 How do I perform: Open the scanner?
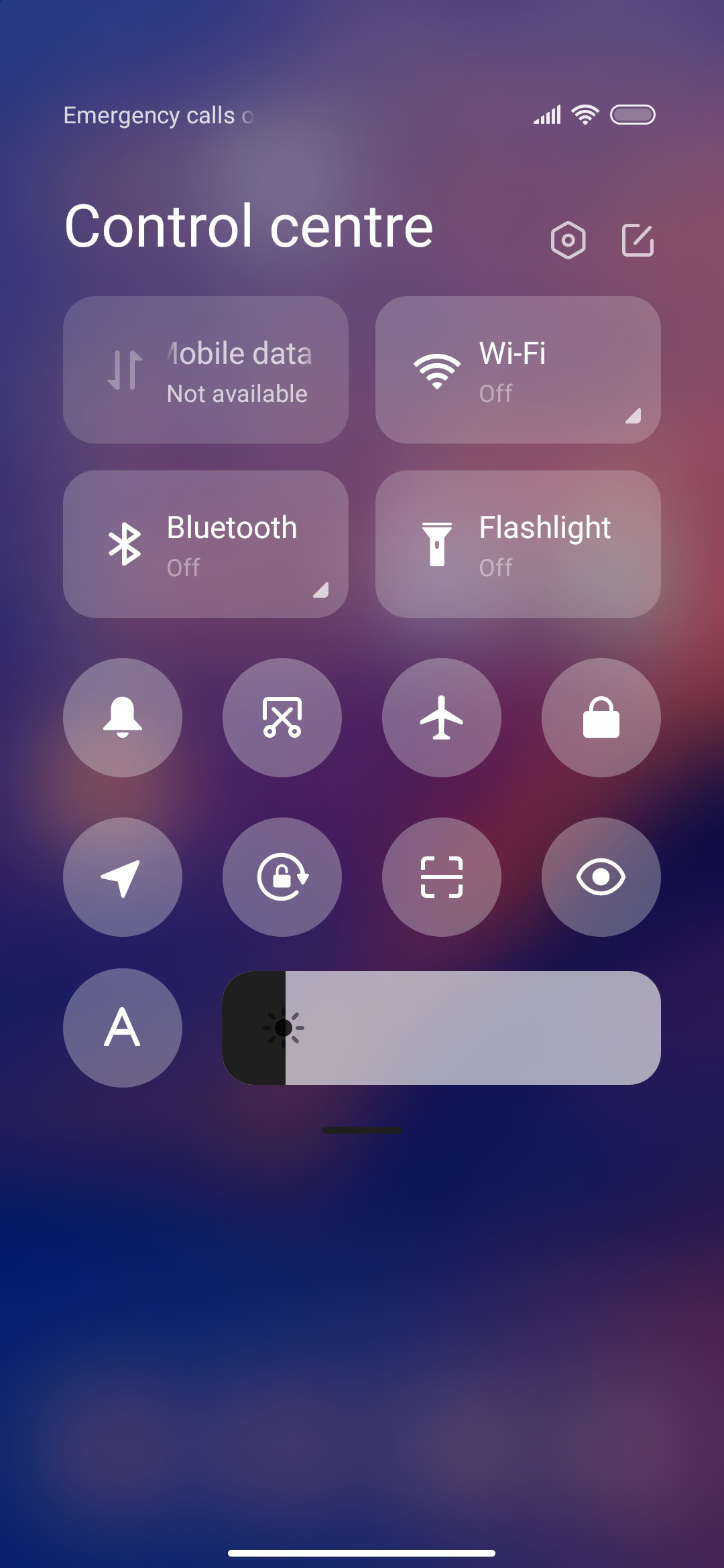[442, 877]
